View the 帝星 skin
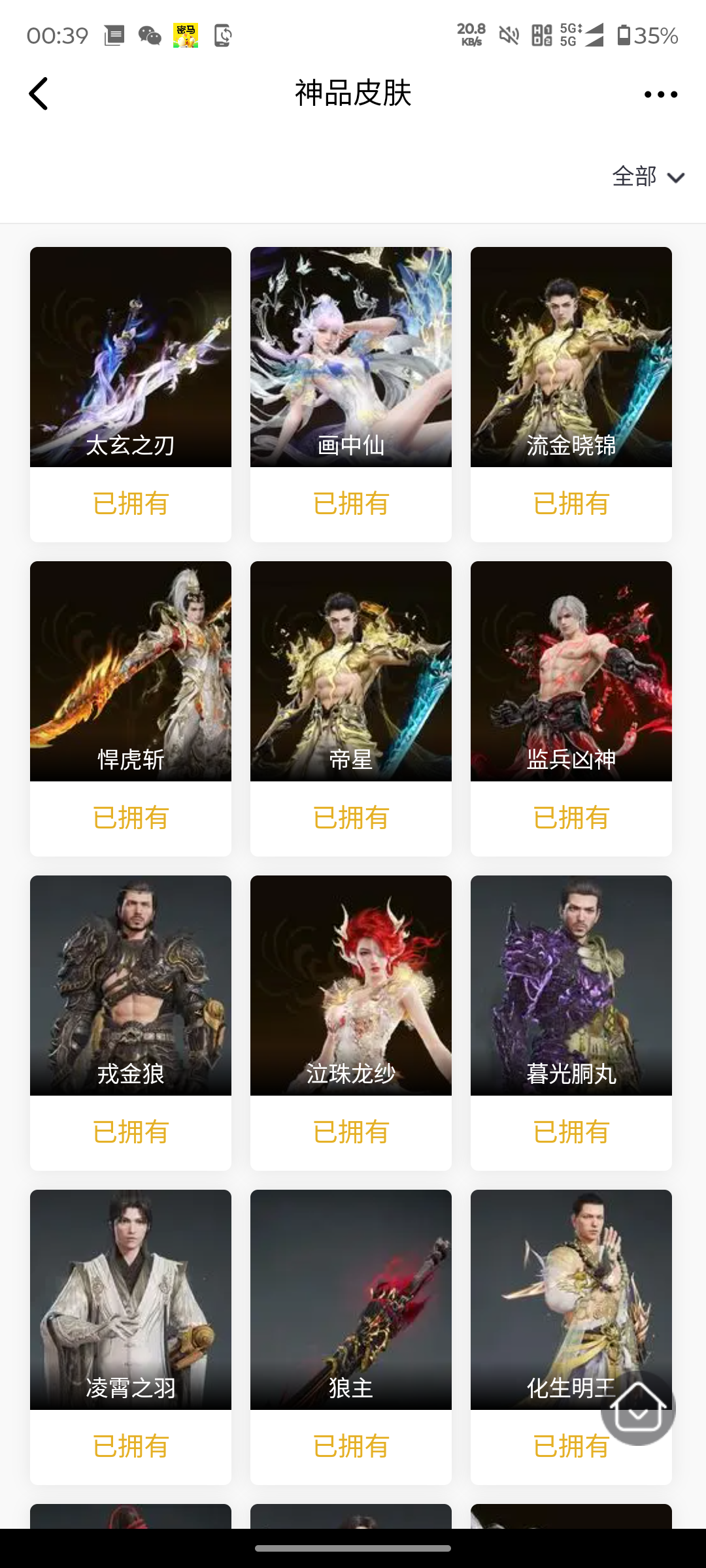The width and height of the screenshot is (706, 1568). coord(351,671)
